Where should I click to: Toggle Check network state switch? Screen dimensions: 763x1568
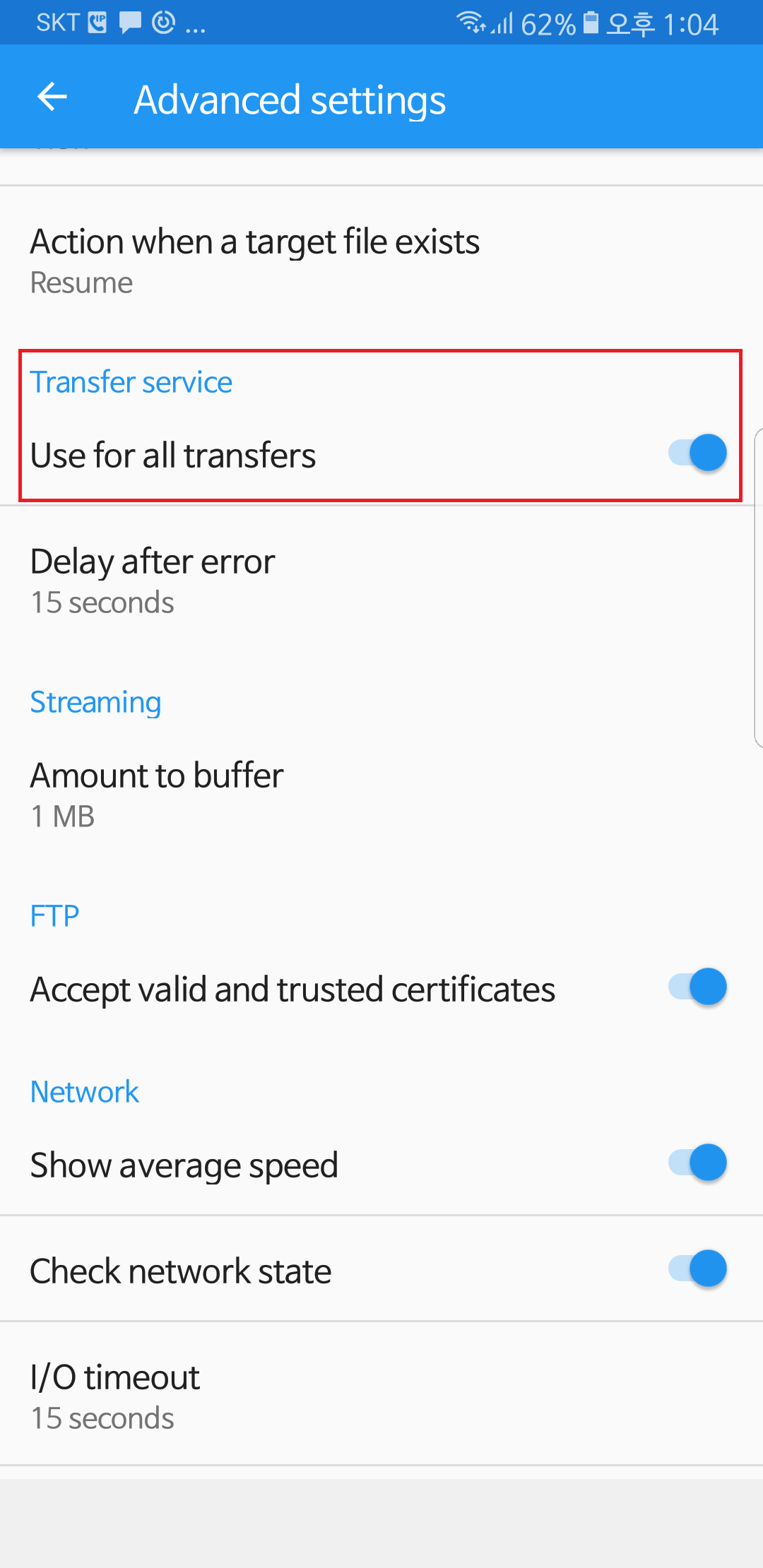click(x=697, y=1269)
